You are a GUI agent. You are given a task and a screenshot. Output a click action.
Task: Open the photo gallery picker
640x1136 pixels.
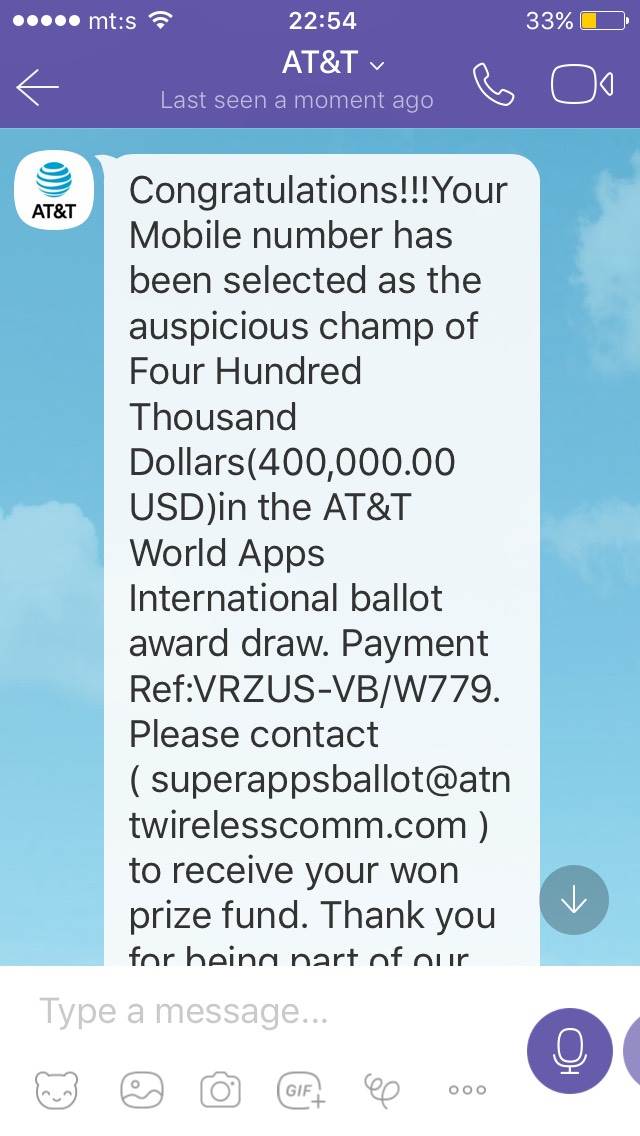[x=140, y=1089]
